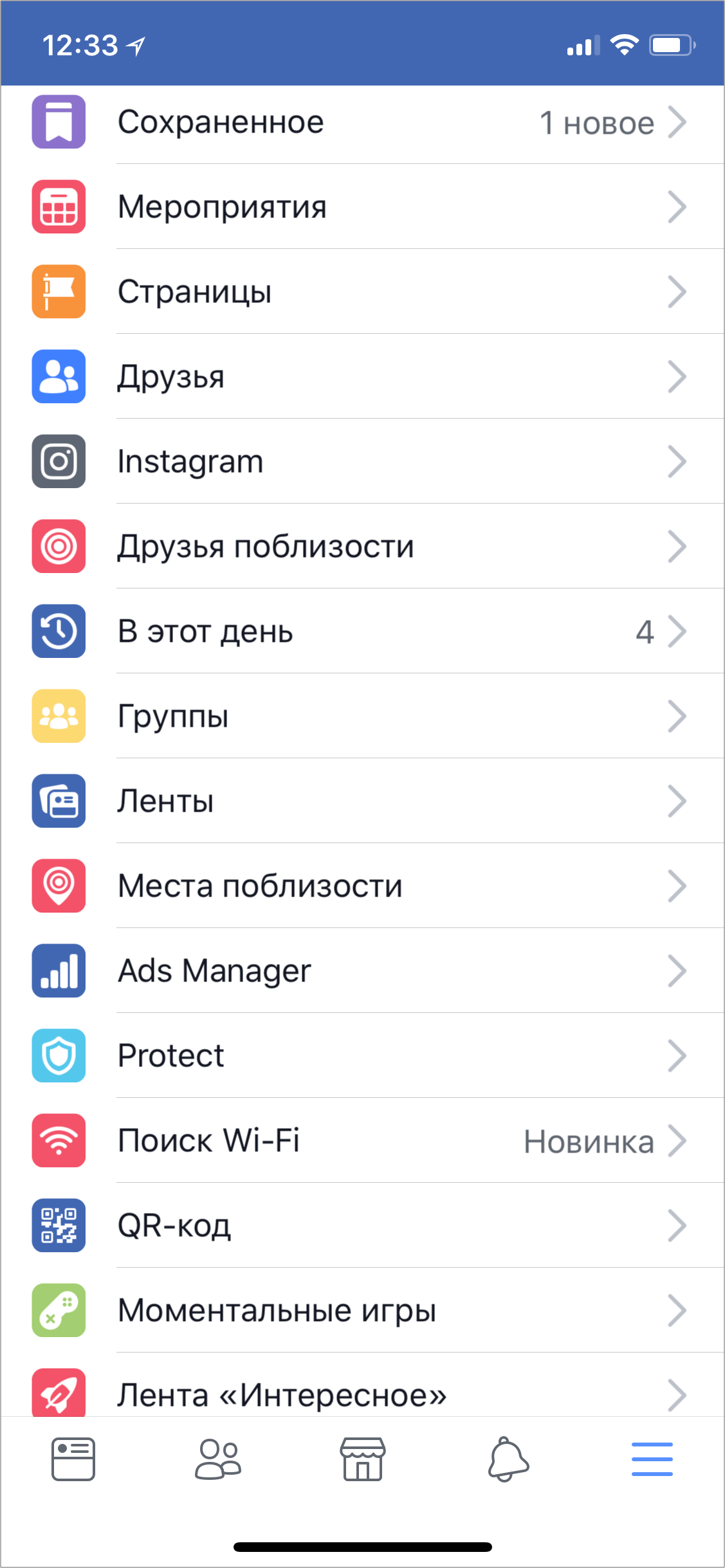725x1568 pixels.
Task: Open the Protect row
Action: tap(362, 1056)
